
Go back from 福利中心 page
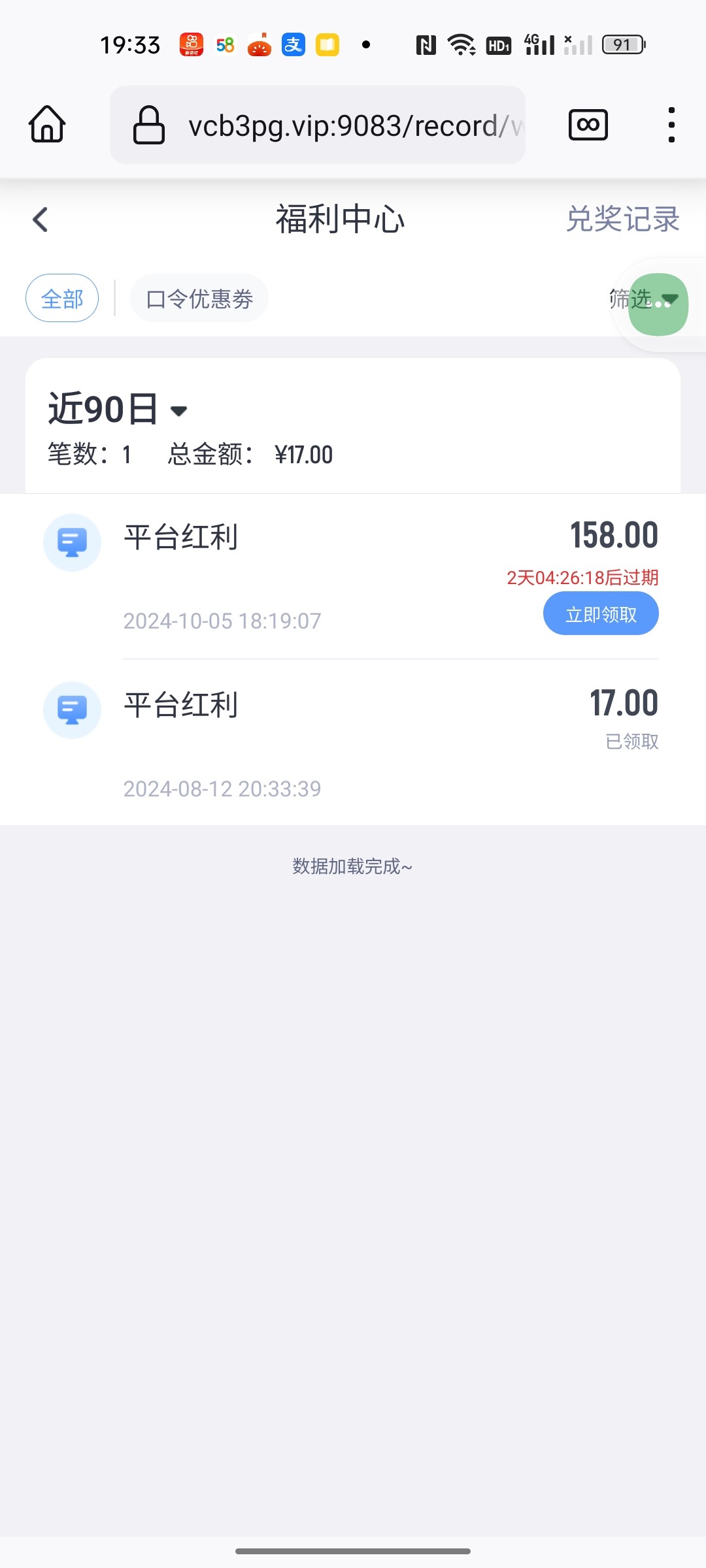[x=41, y=220]
